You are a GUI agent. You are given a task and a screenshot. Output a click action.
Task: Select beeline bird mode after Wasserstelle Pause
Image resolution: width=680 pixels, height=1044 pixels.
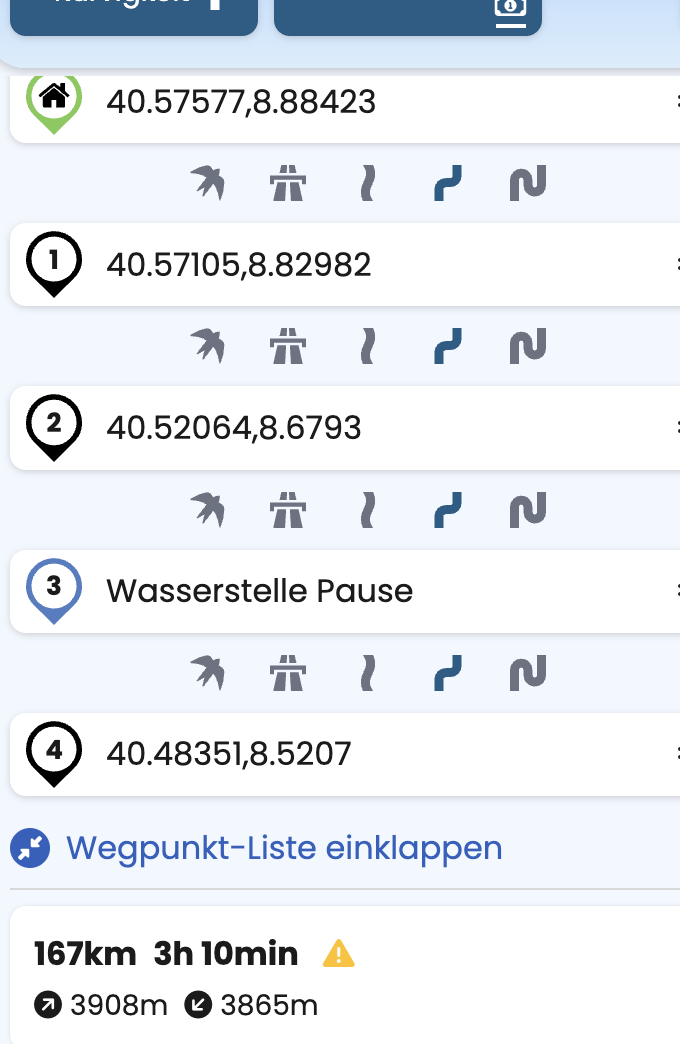(208, 673)
